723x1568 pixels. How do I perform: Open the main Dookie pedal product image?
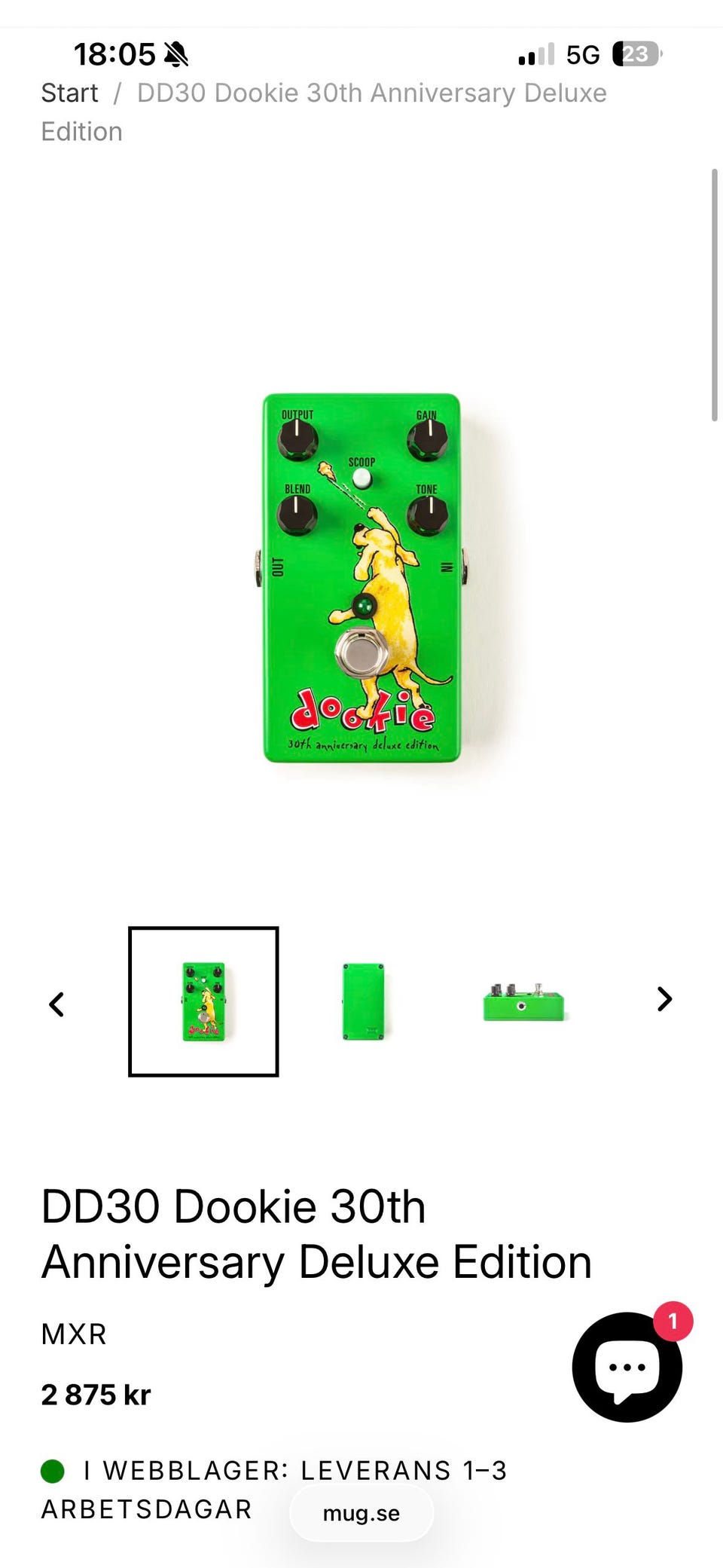click(361, 578)
